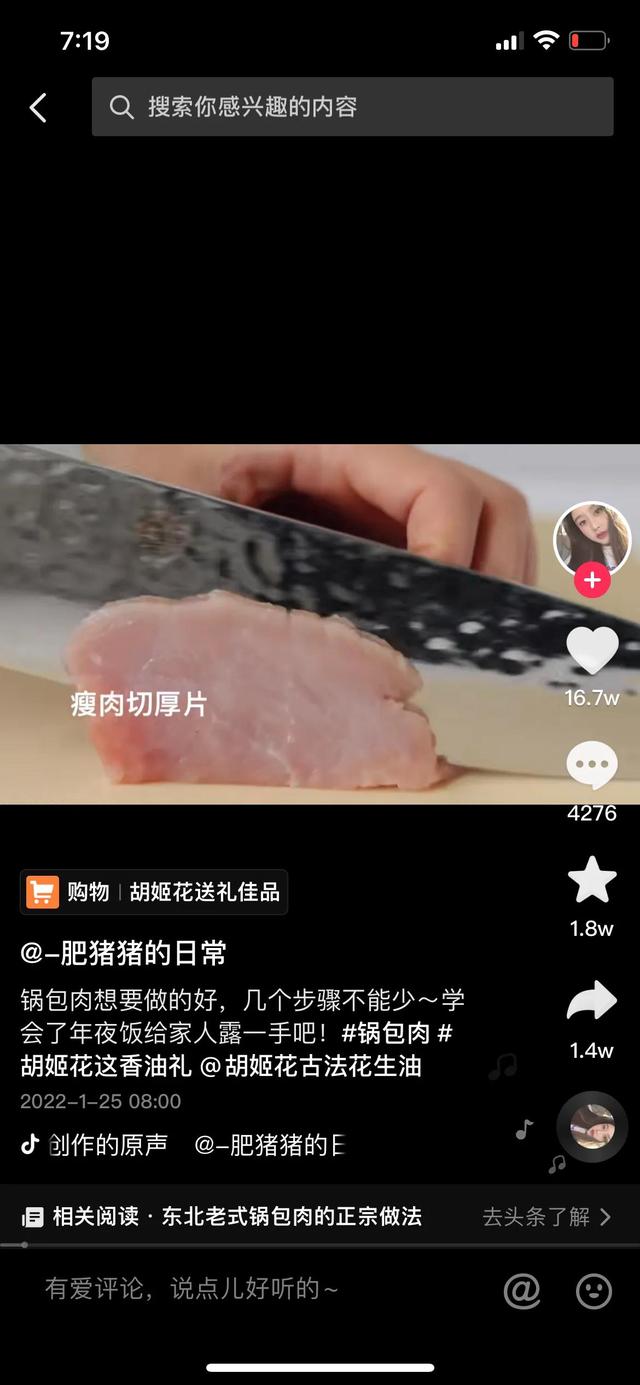The height and width of the screenshot is (1385, 640).
Task: Share this video via the arrow icon
Action: click(x=592, y=1003)
